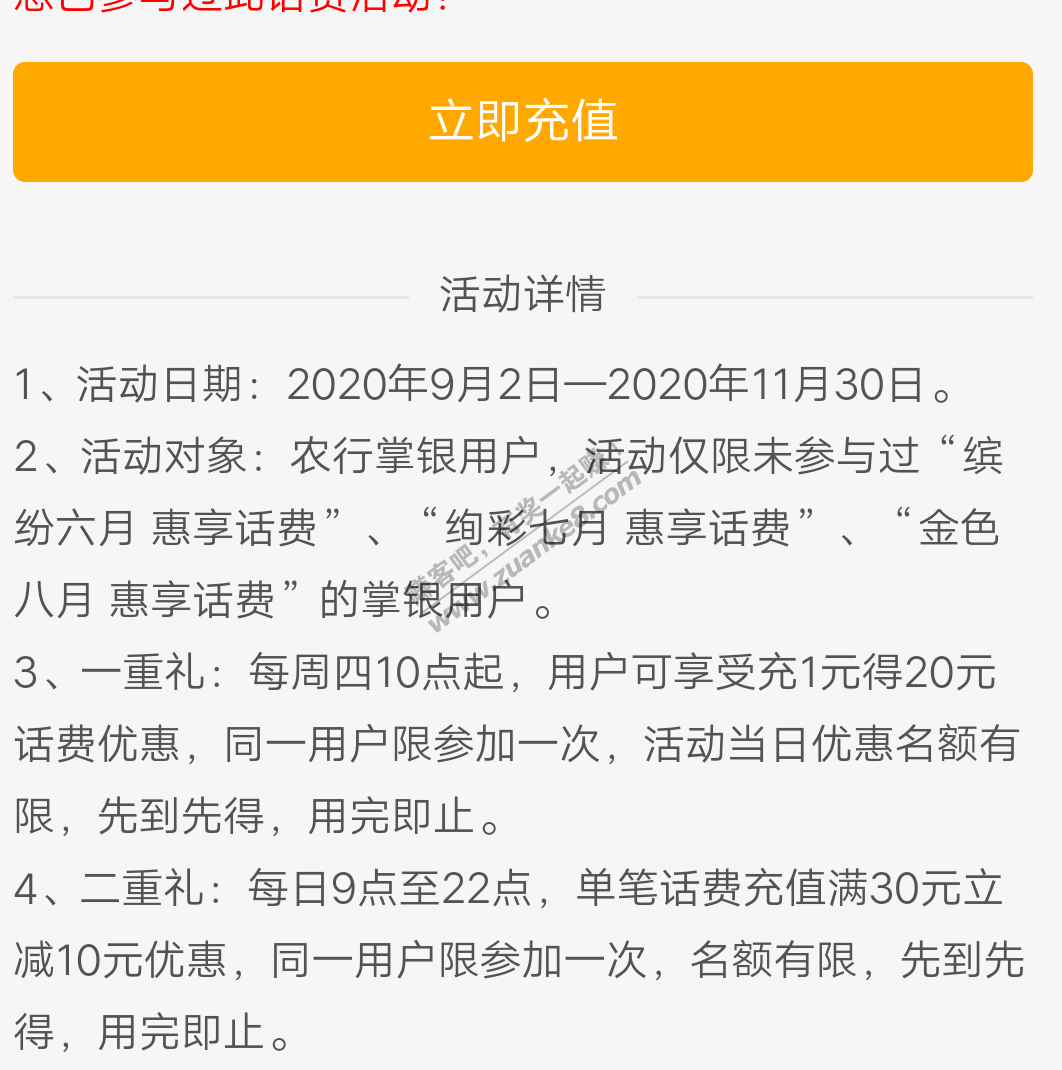
Task: Tap the 立即充值 recharge button
Action: (522, 122)
